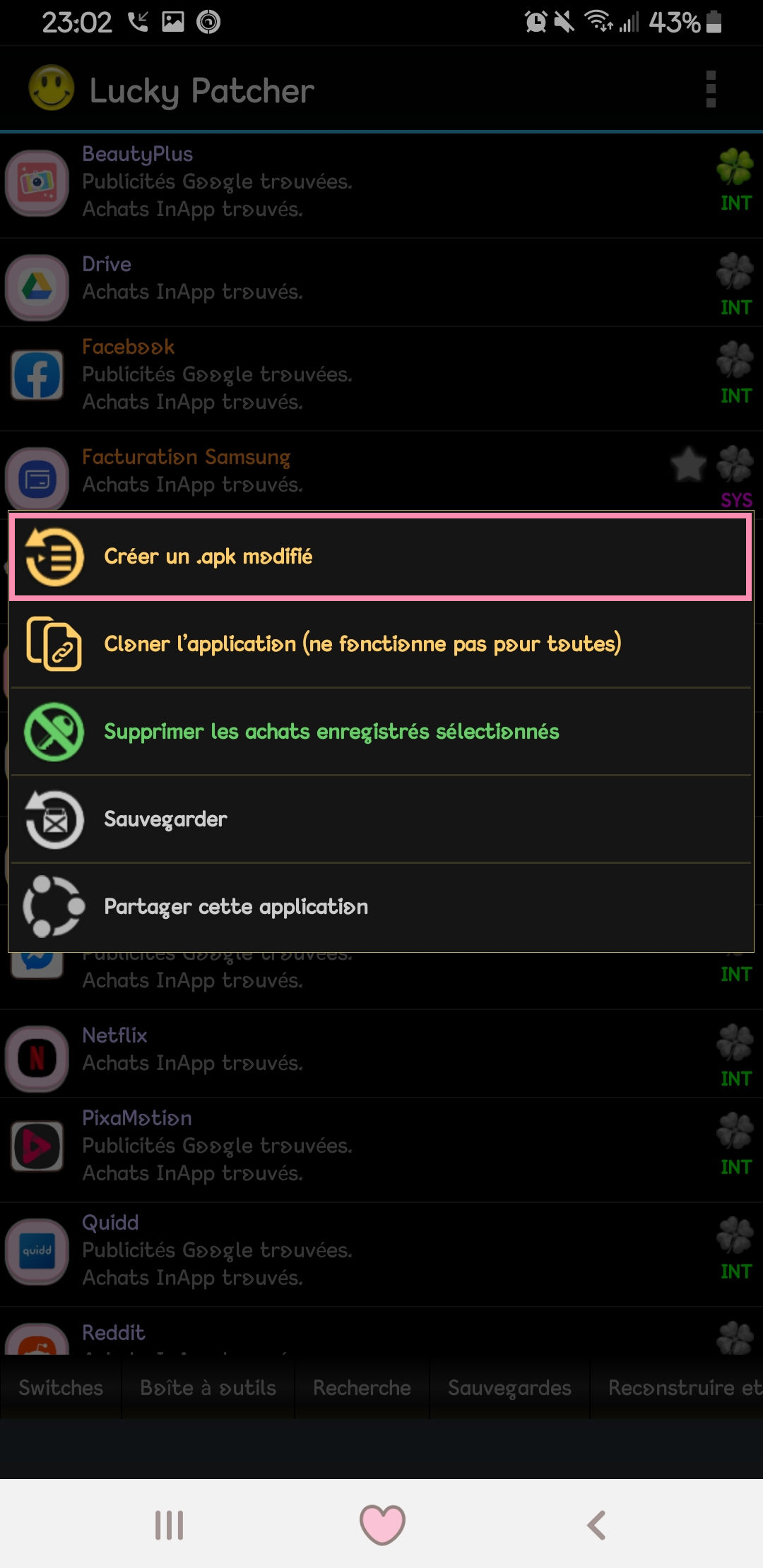Select Sauvegarder in the popup menu
Image resolution: width=763 pixels, height=1568 pixels.
click(381, 819)
